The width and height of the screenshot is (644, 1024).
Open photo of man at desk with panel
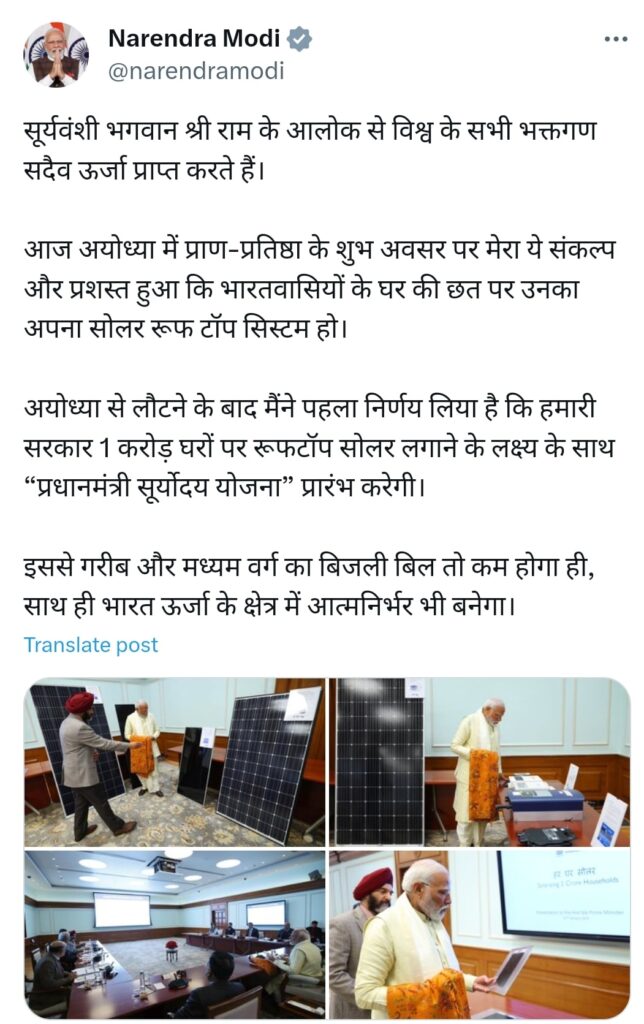(x=480, y=762)
